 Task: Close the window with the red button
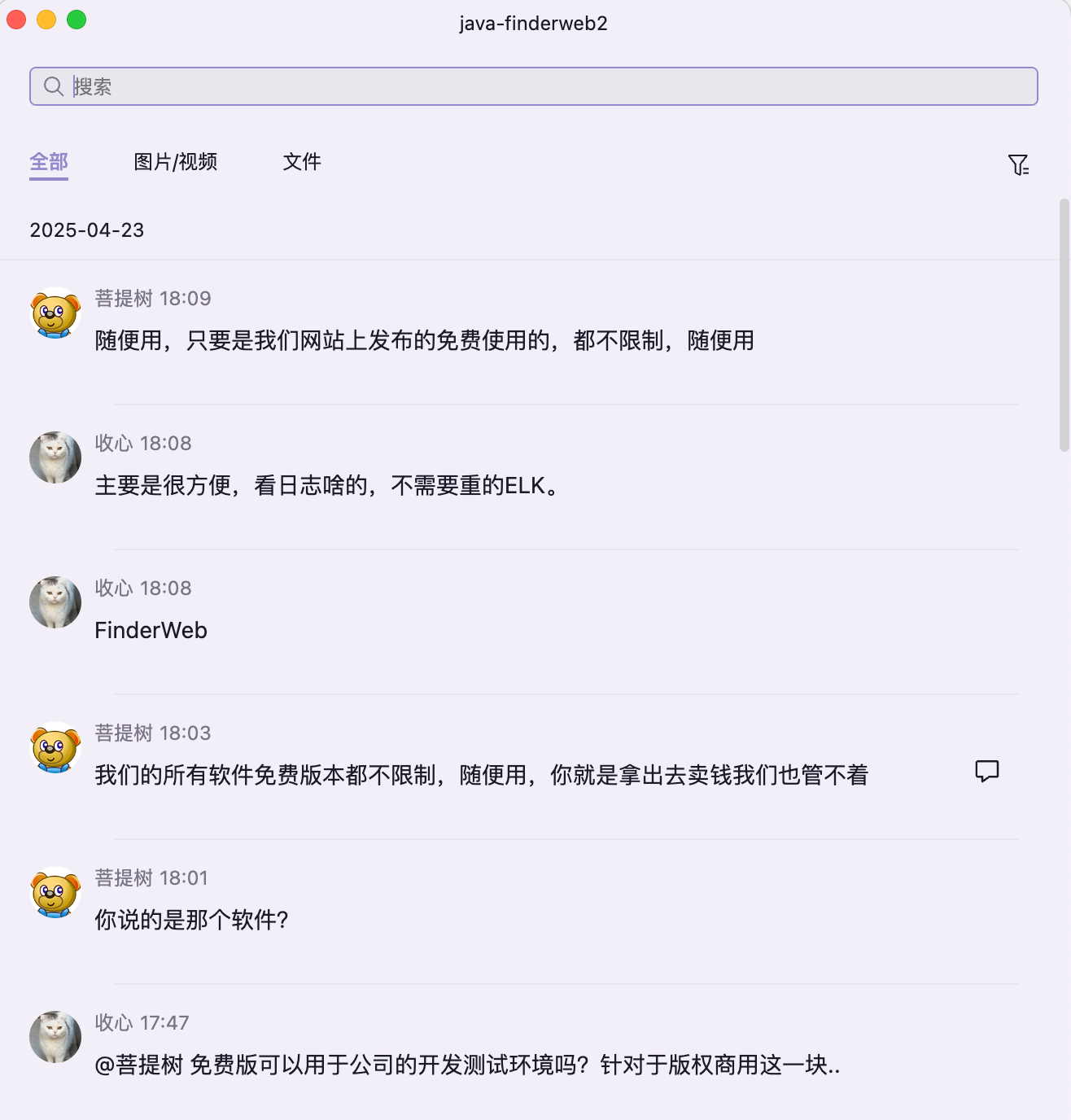16,20
